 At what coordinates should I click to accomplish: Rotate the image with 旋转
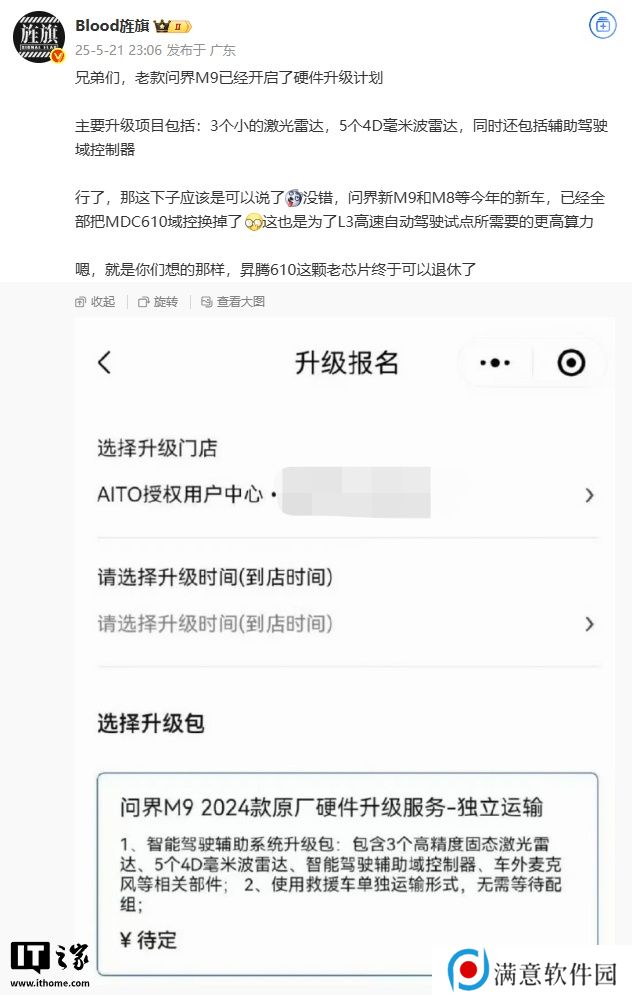[158, 302]
